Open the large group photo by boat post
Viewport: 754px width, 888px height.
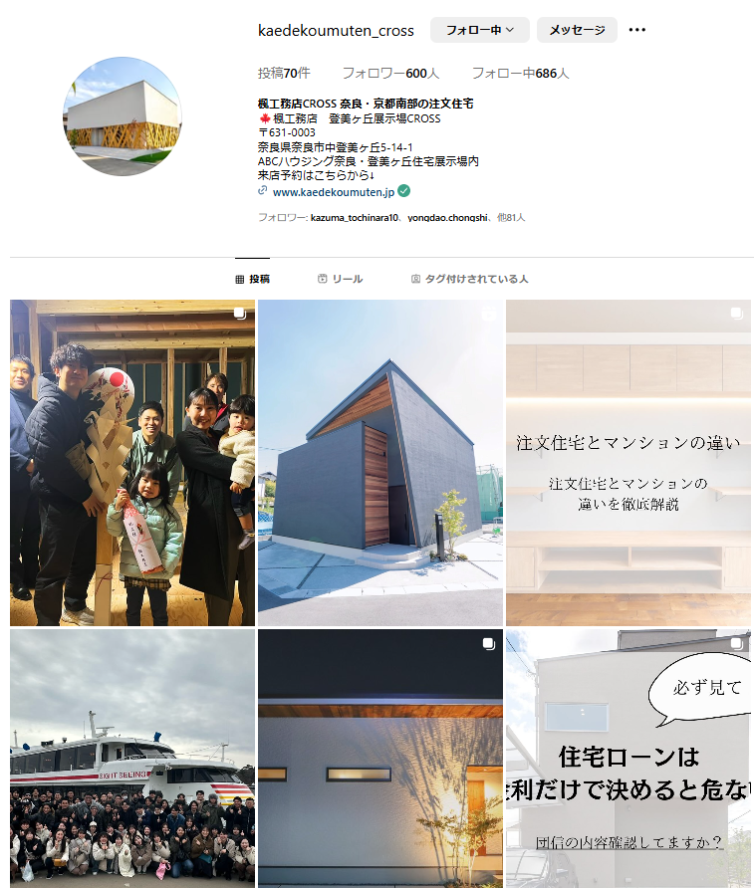(132, 758)
